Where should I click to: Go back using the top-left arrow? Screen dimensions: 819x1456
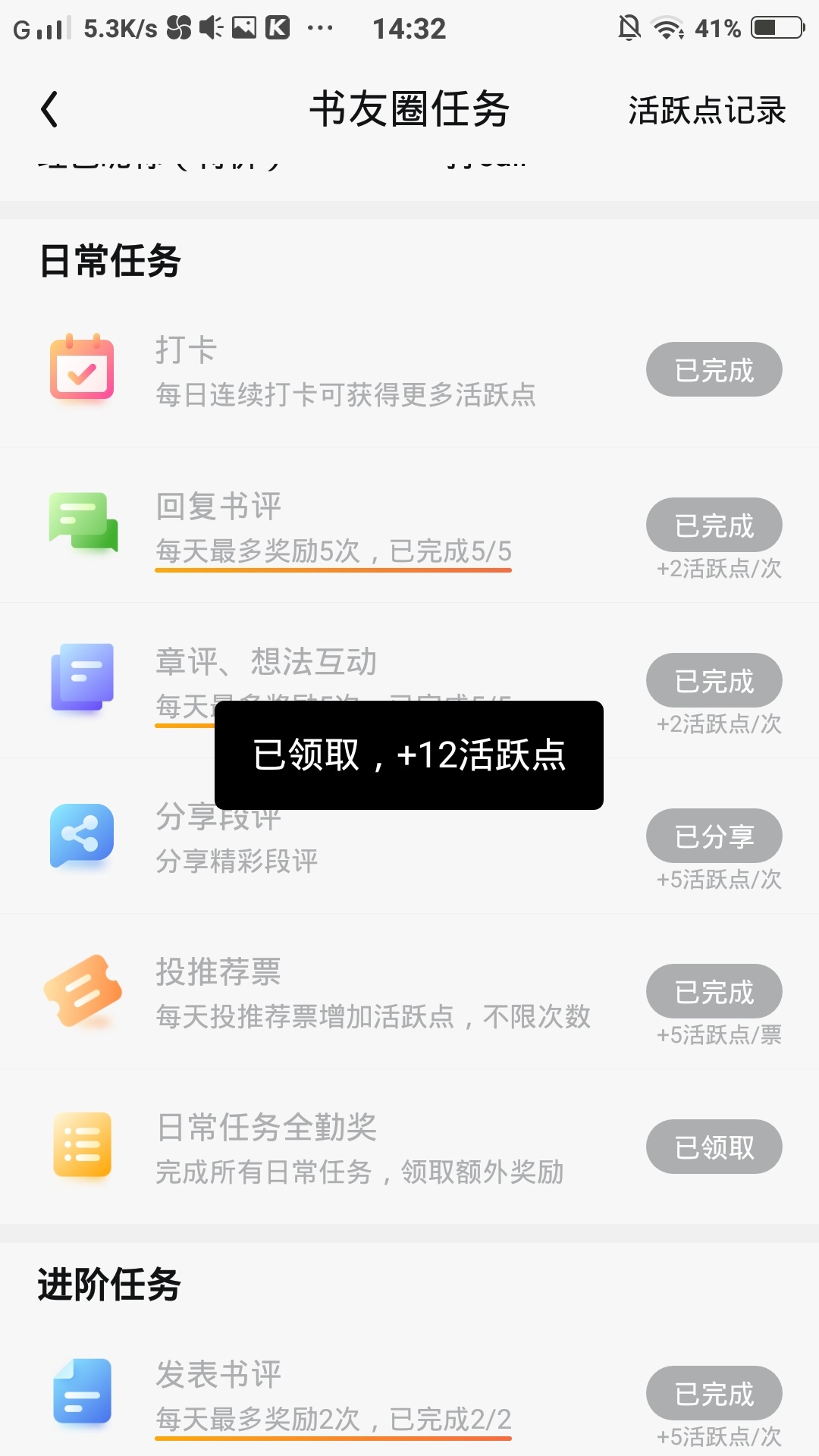[49, 109]
